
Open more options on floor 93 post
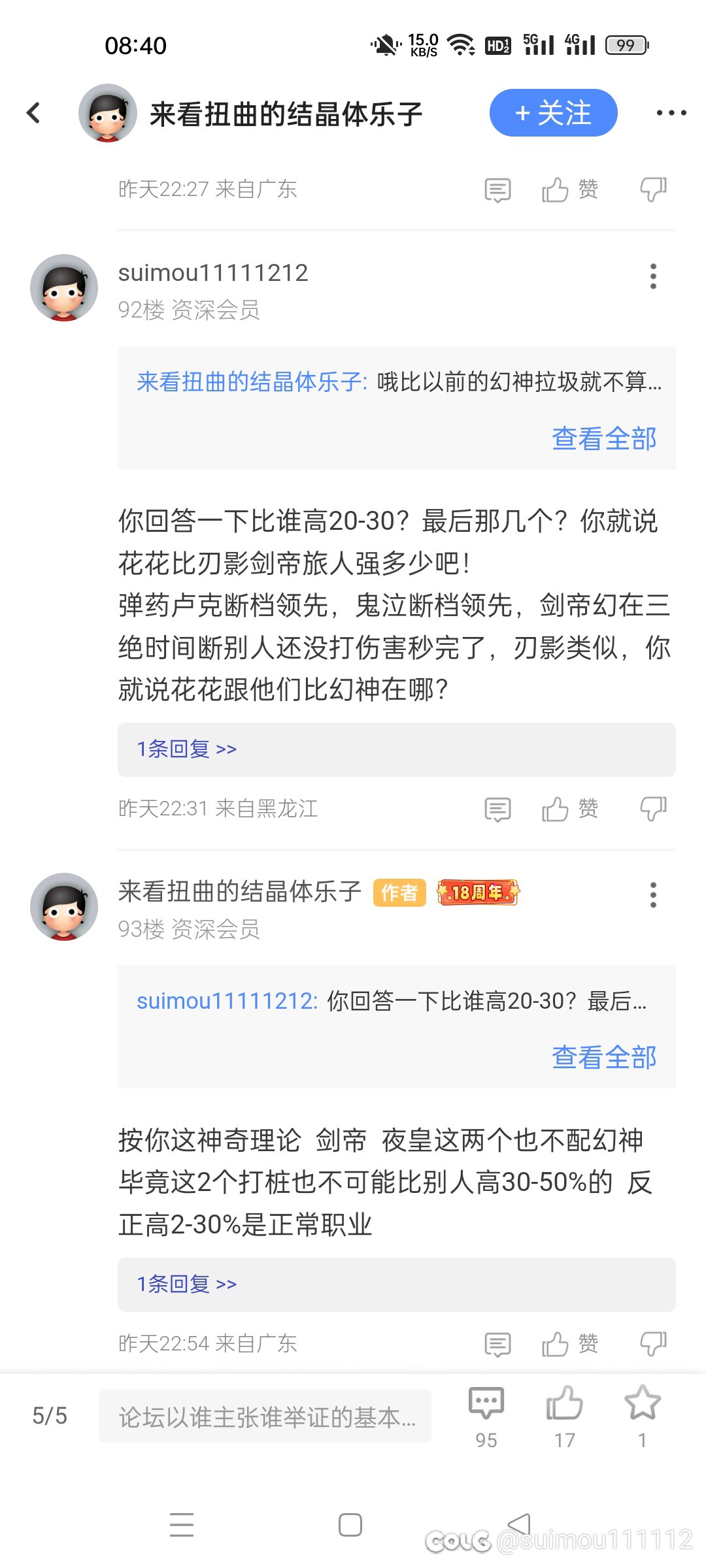point(653,895)
